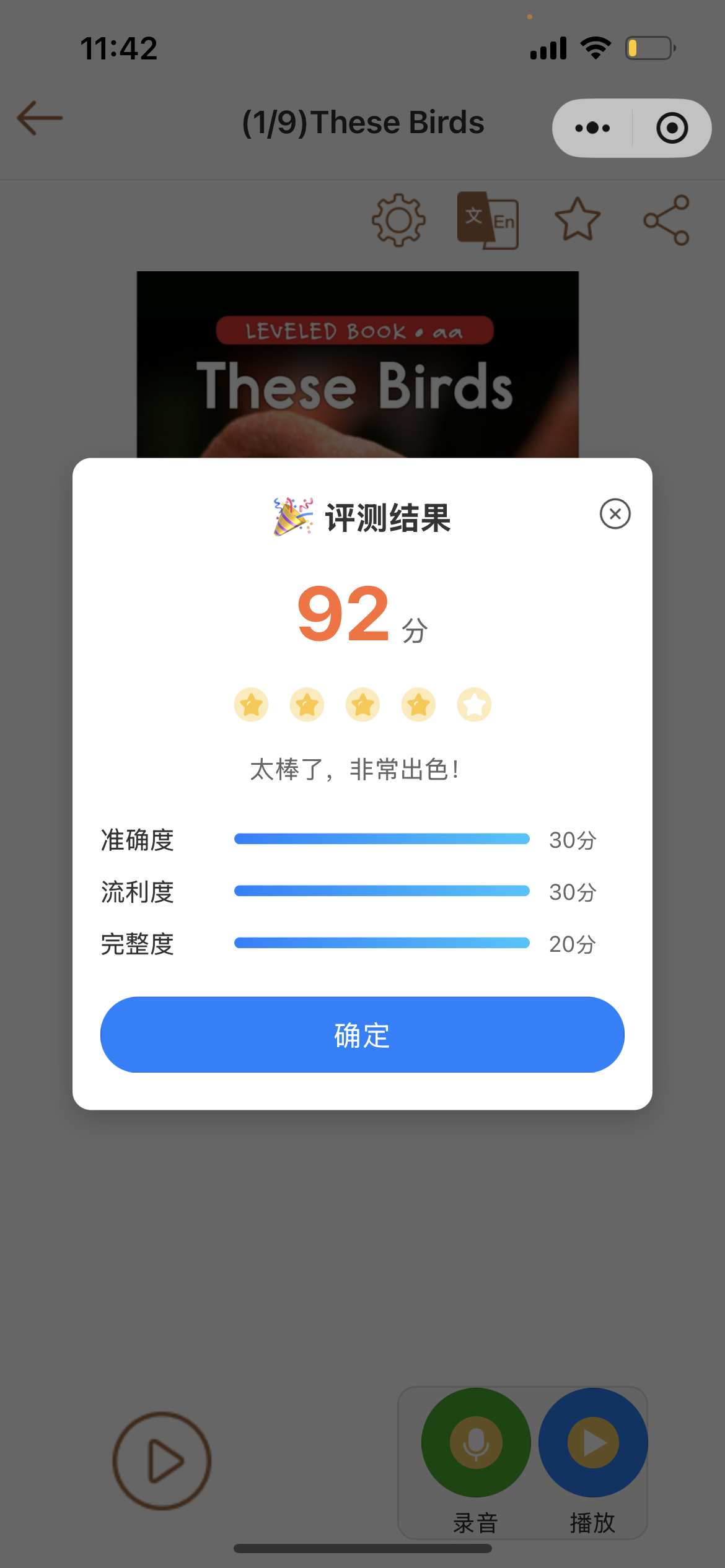Dismiss the 评测结果 dialog with the X
Viewport: 725px width, 1568px height.
pyautogui.click(x=614, y=515)
